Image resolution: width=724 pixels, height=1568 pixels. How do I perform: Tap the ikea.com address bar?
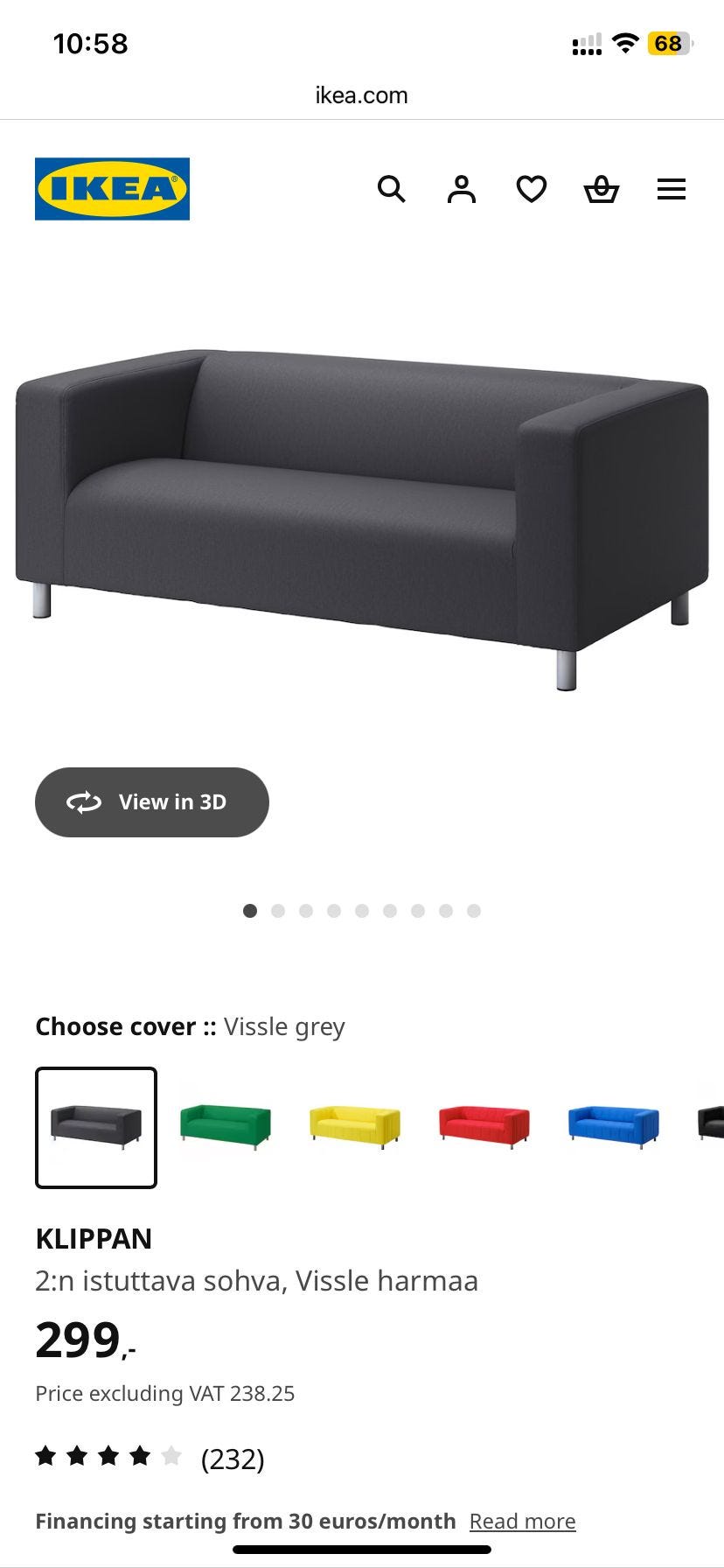[x=362, y=95]
